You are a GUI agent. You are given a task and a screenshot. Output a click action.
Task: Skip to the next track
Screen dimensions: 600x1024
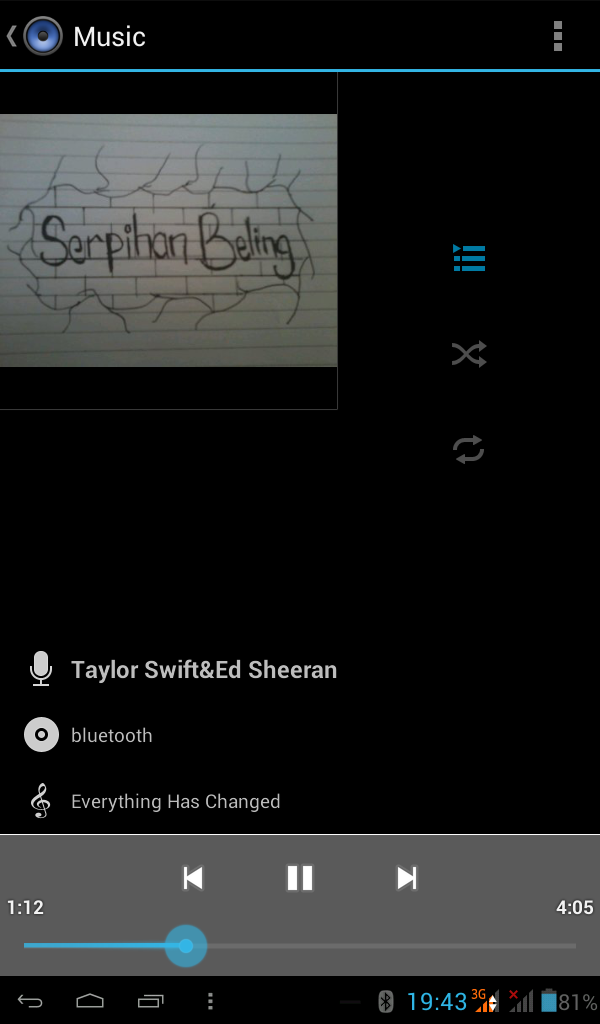(x=406, y=878)
